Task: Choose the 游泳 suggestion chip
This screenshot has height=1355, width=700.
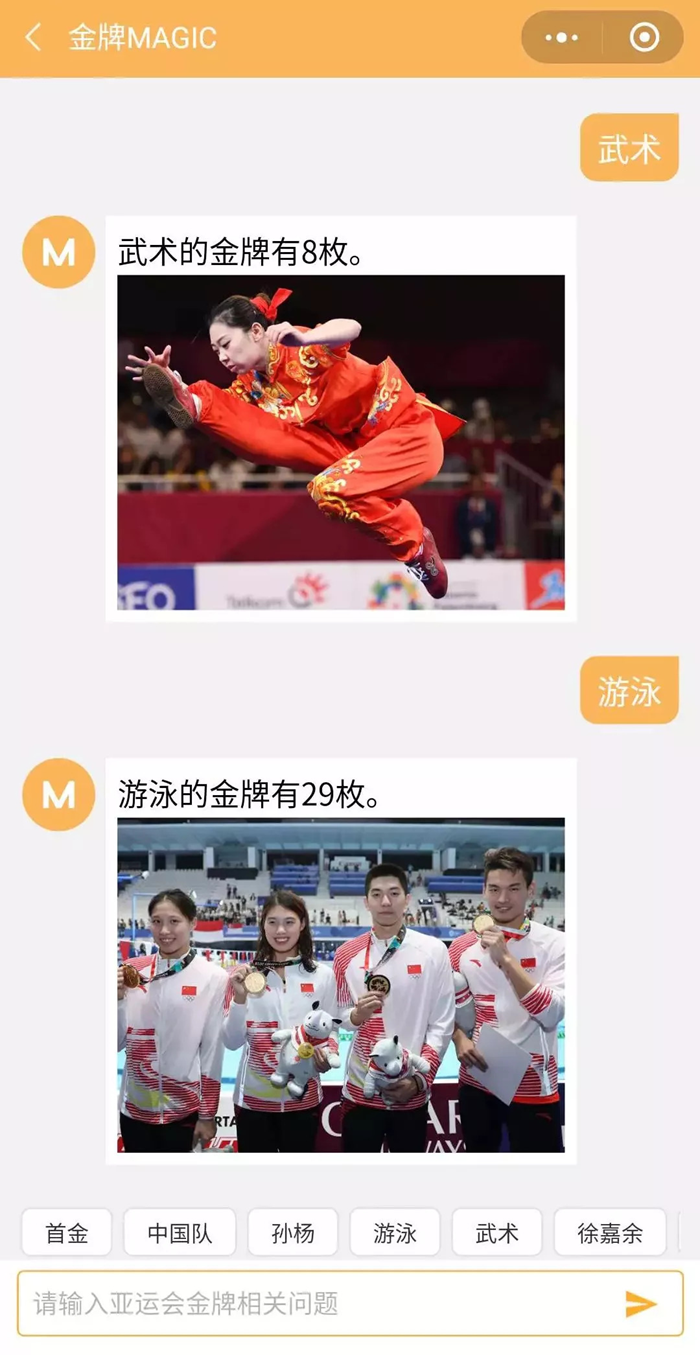Action: (395, 1233)
